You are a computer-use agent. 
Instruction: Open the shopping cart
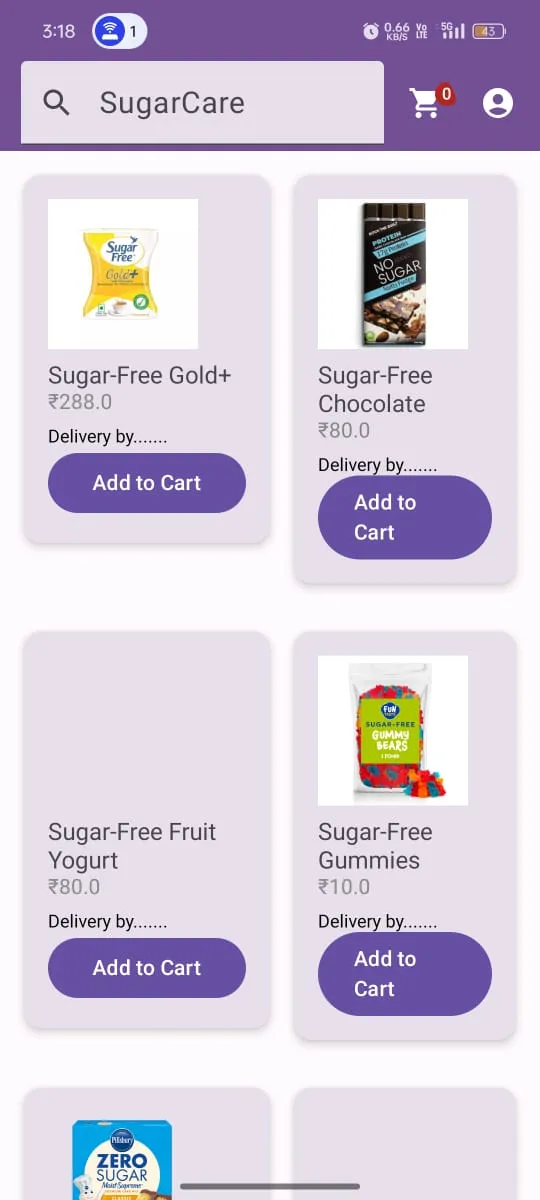426,102
